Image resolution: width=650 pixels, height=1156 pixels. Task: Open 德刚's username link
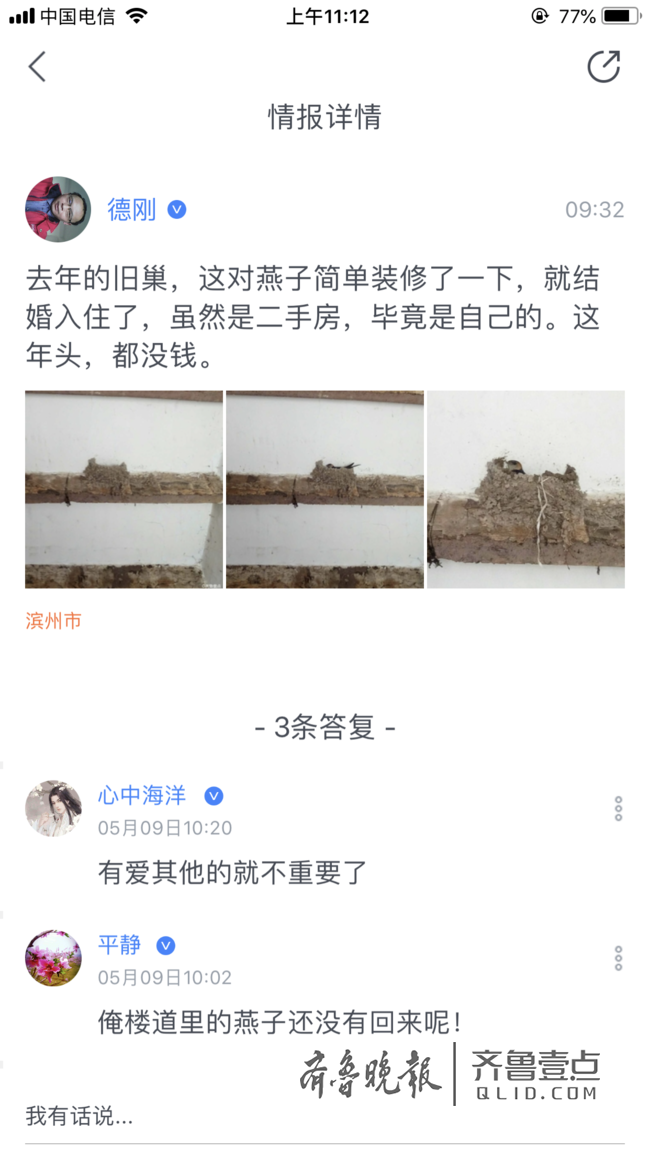[x=132, y=210]
